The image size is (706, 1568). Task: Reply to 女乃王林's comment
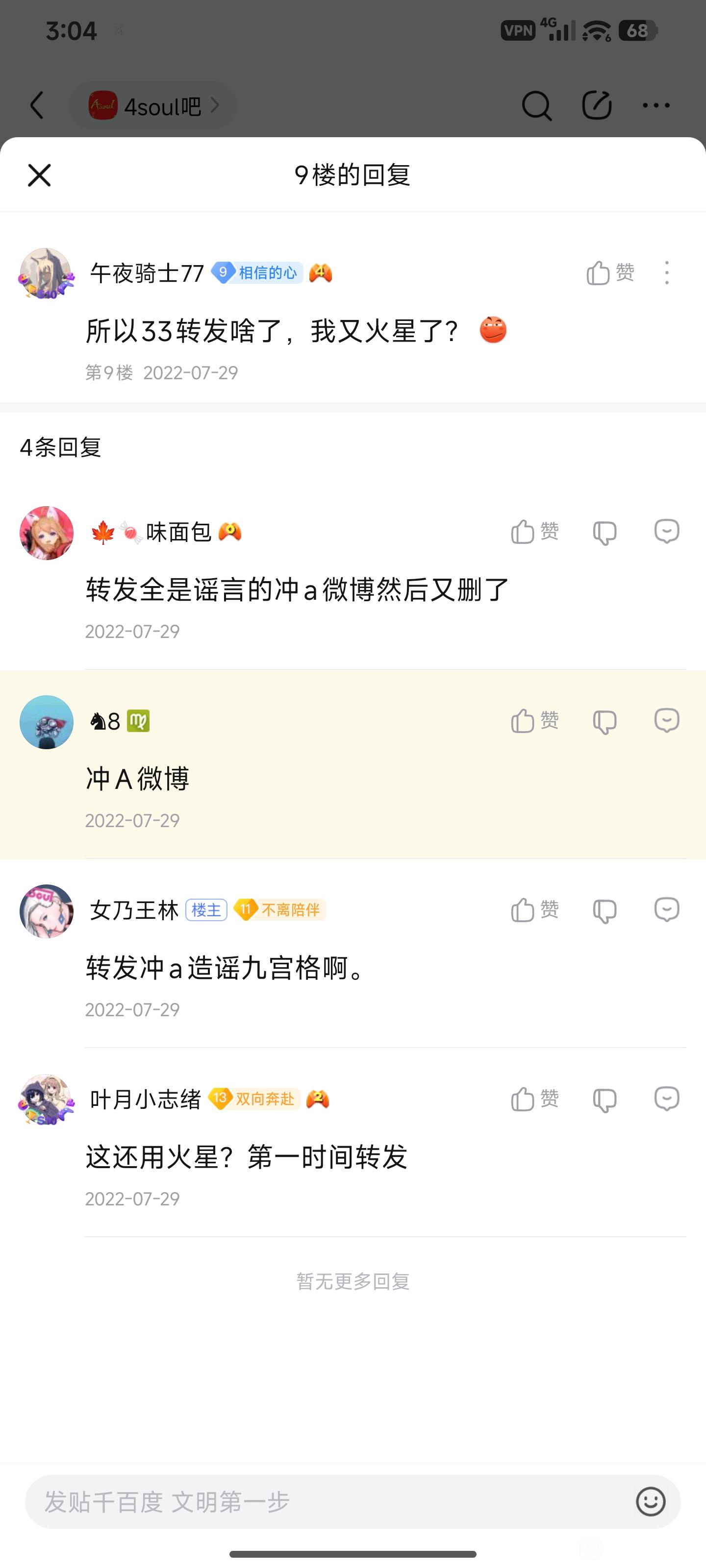click(666, 910)
